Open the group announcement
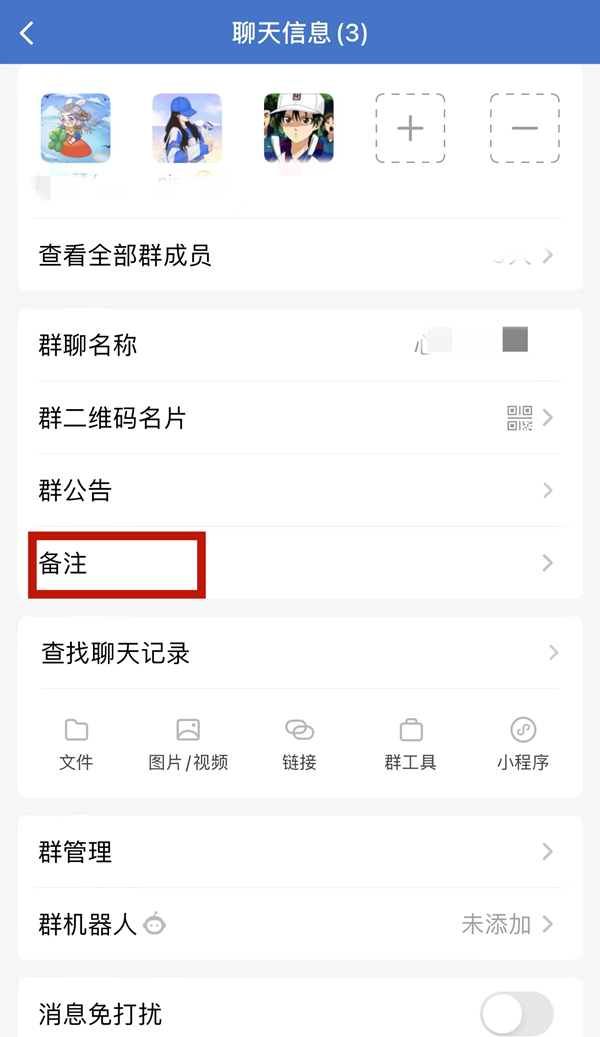Screen dimensions: 600x1037 pos(299,491)
